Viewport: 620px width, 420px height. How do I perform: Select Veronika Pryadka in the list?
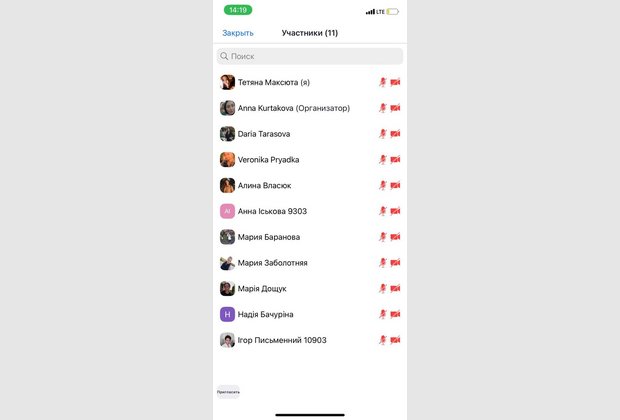[270, 160]
